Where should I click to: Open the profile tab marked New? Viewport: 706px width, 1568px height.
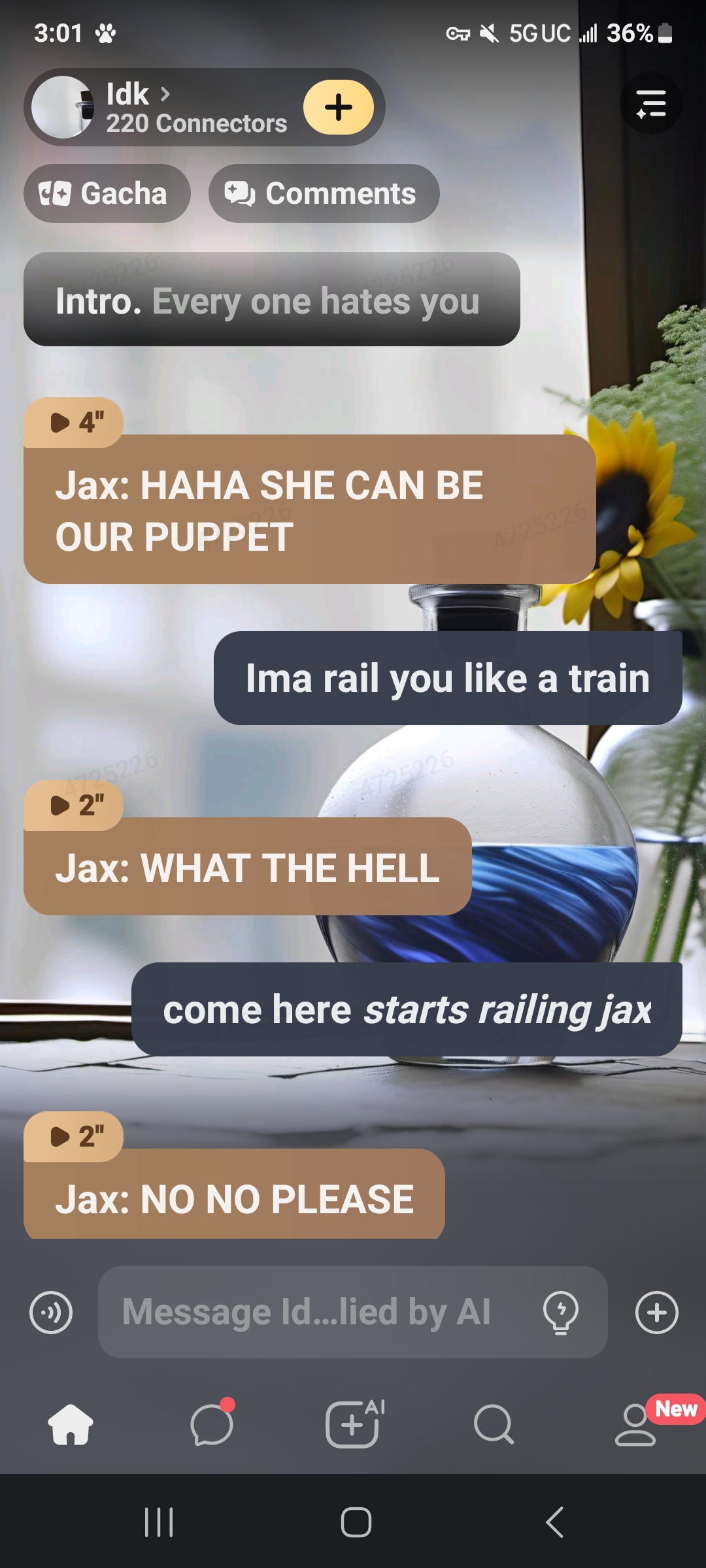[635, 1424]
